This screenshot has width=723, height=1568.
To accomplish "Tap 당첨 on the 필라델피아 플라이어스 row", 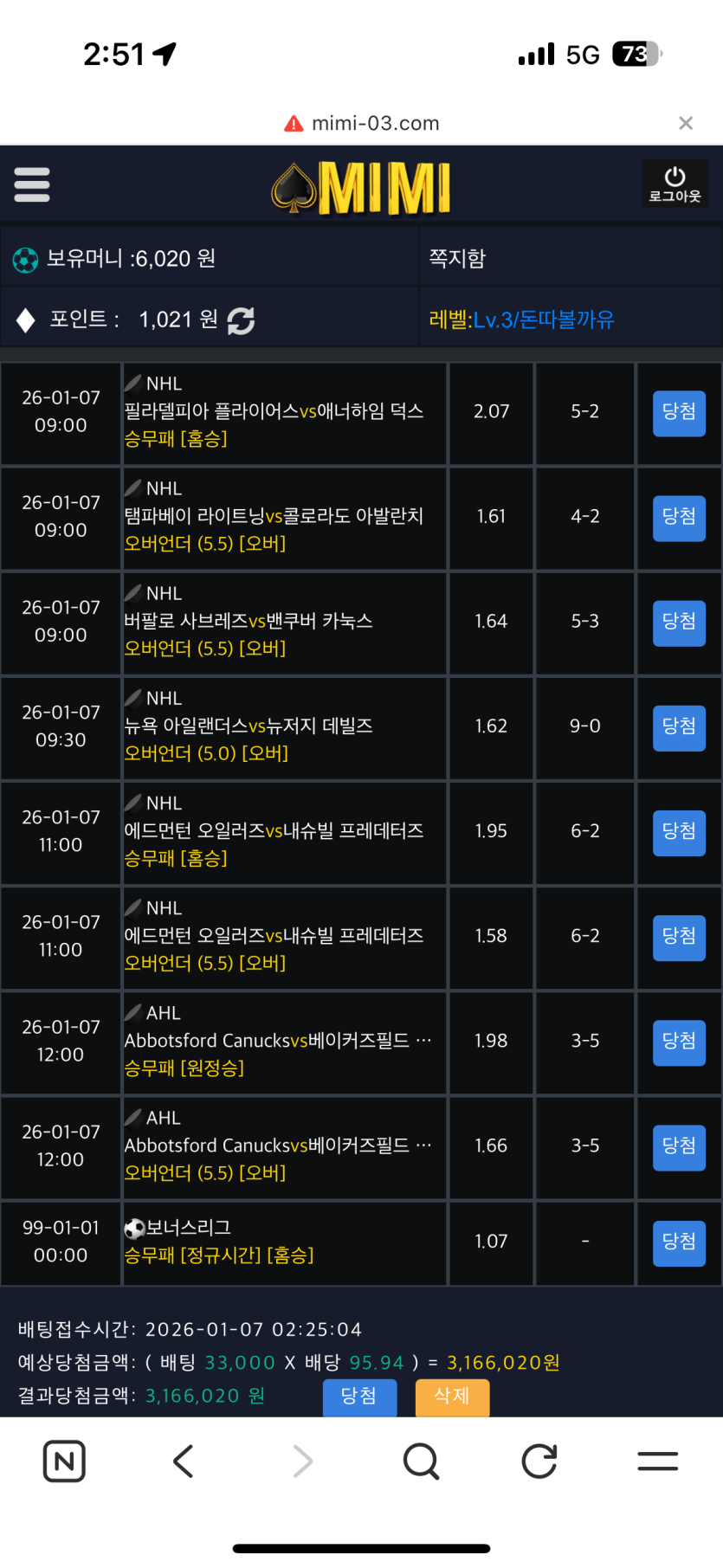I will click(678, 412).
